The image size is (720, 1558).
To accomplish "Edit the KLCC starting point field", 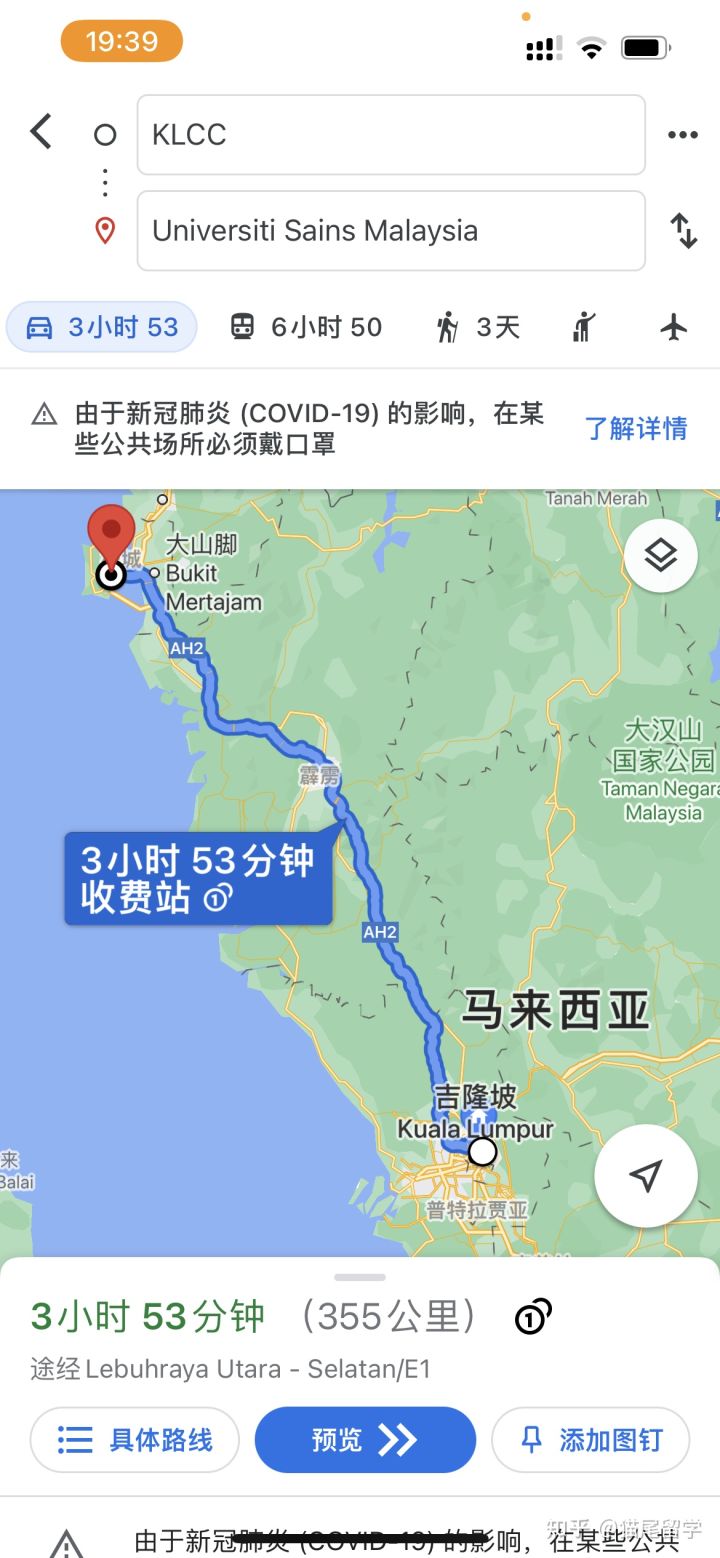I will (390, 135).
